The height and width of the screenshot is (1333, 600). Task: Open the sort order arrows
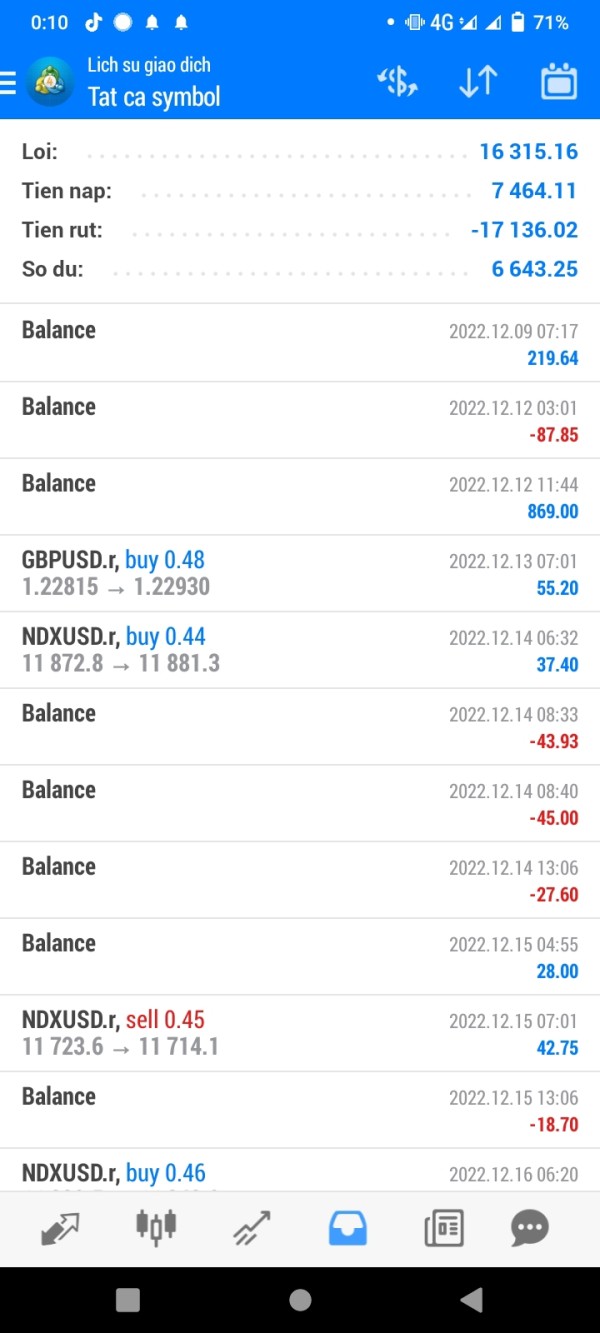(478, 82)
